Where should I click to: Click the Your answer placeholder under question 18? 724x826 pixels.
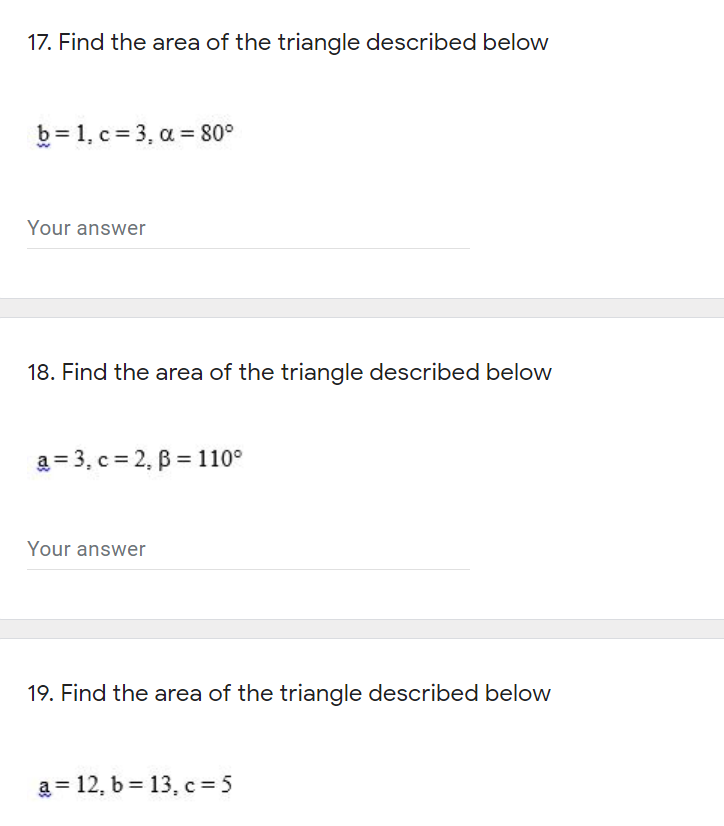85,549
